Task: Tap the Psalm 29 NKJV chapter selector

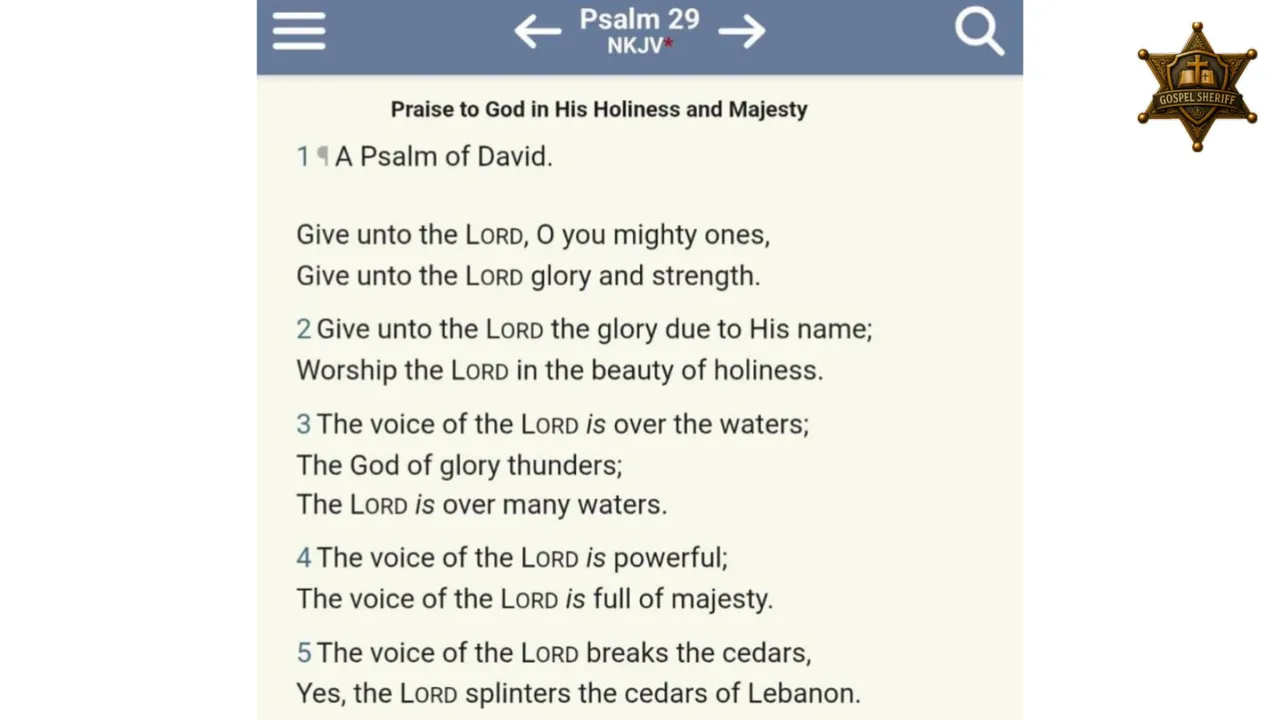Action: pos(639,31)
